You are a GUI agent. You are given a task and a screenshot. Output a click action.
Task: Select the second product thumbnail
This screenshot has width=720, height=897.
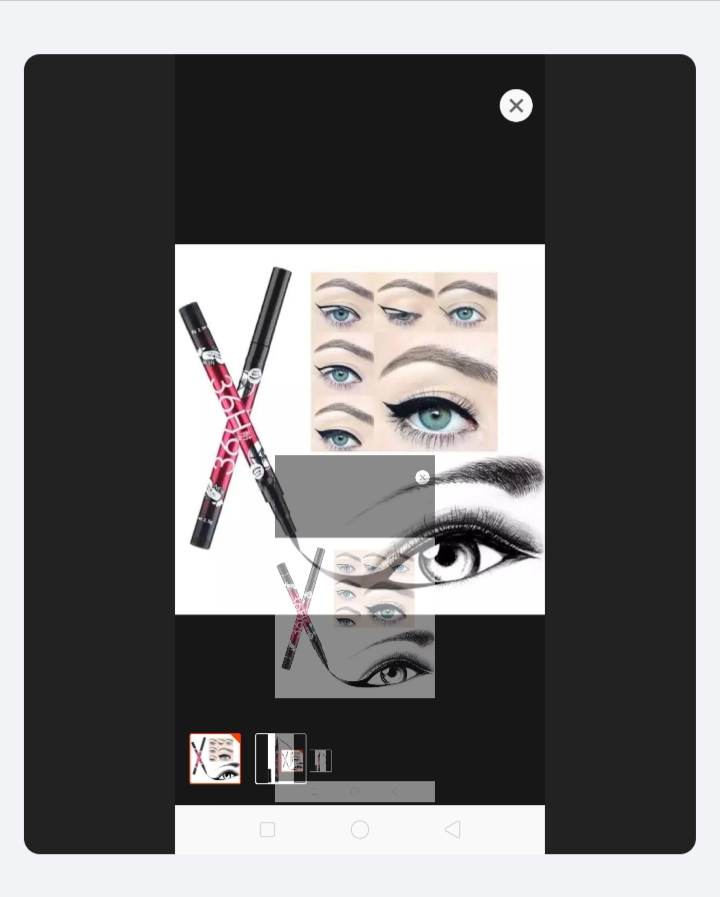[280, 758]
